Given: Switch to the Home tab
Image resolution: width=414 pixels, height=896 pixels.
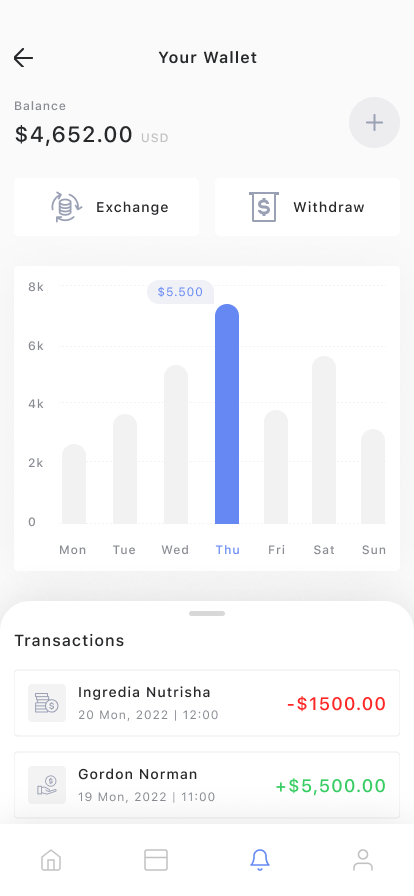Looking at the screenshot, I should [51, 859].
